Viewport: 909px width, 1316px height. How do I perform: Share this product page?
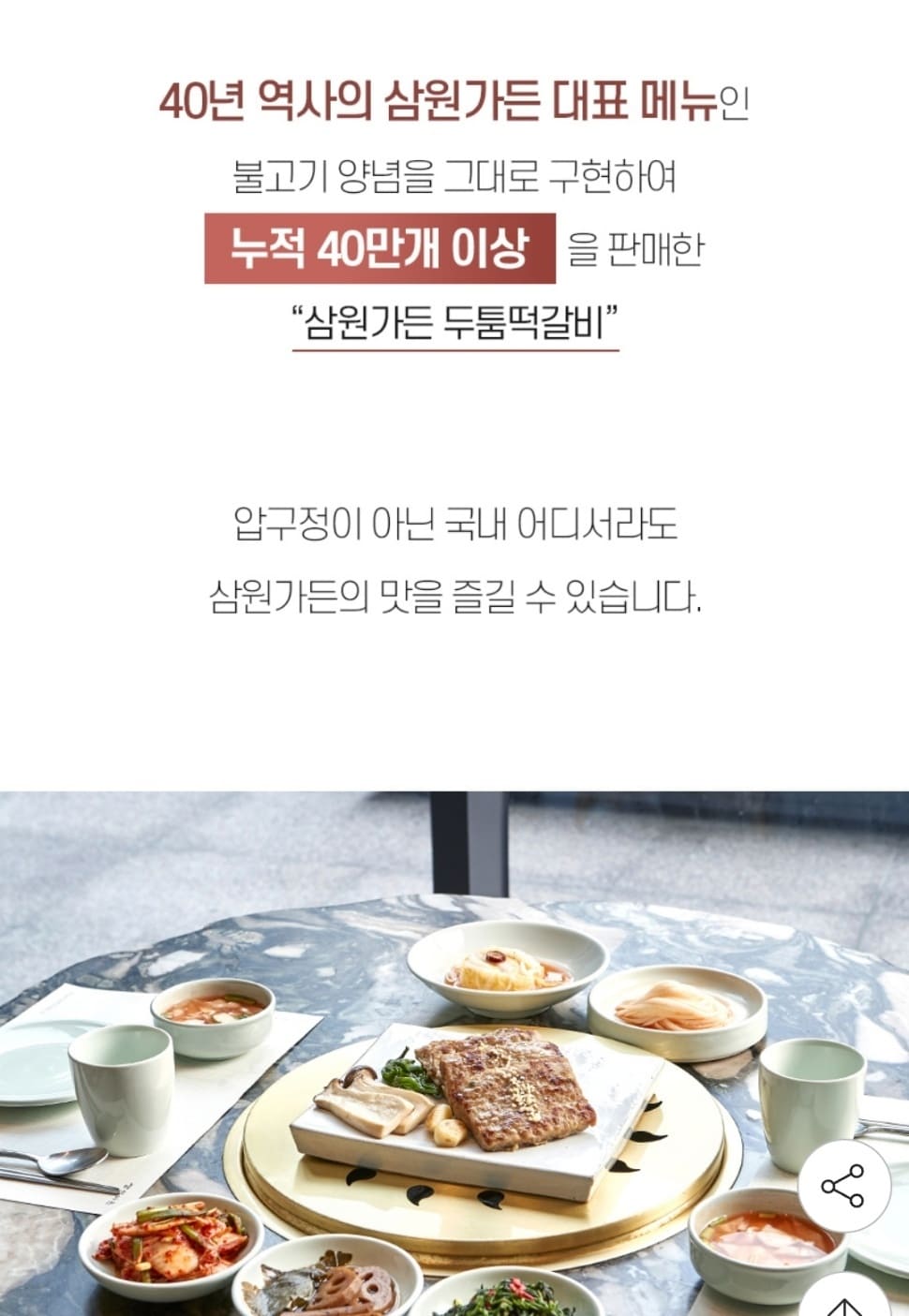point(843,1186)
